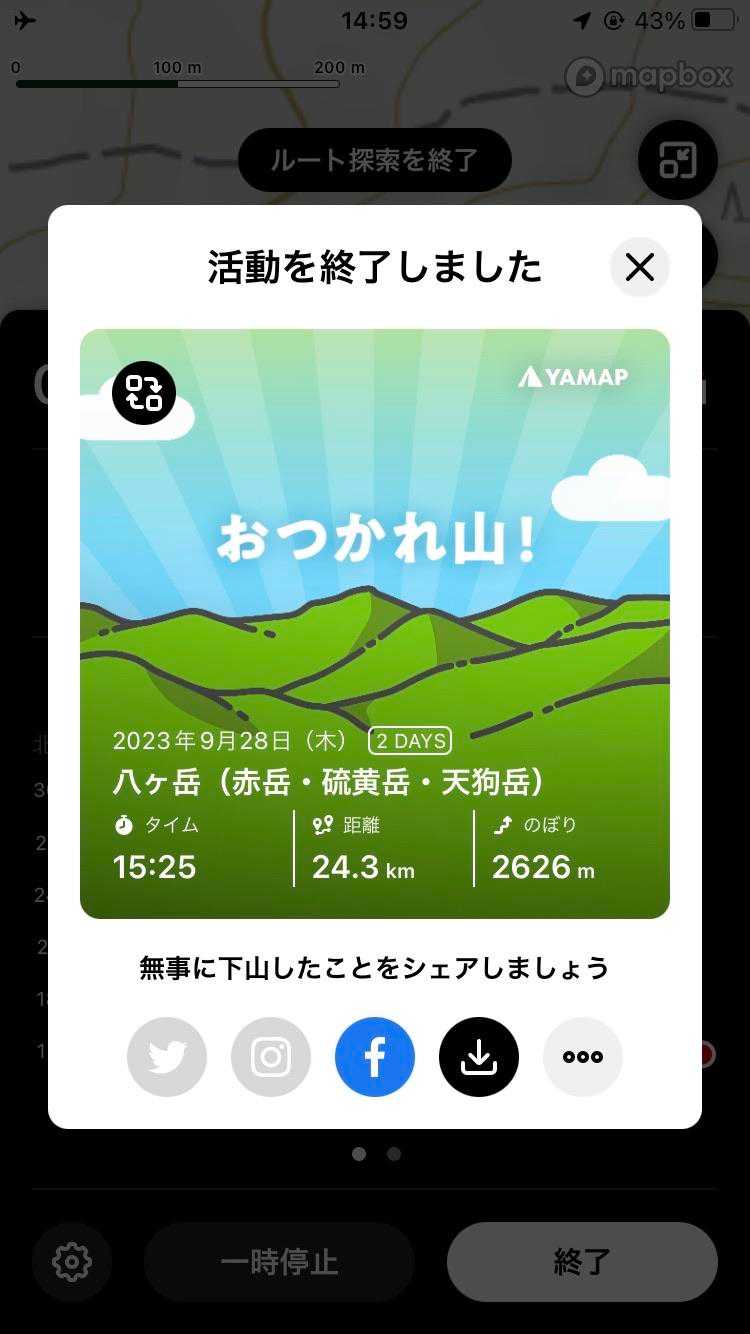Share the activity on Instagram
Screen dimensions: 750x1334
coord(271,1057)
